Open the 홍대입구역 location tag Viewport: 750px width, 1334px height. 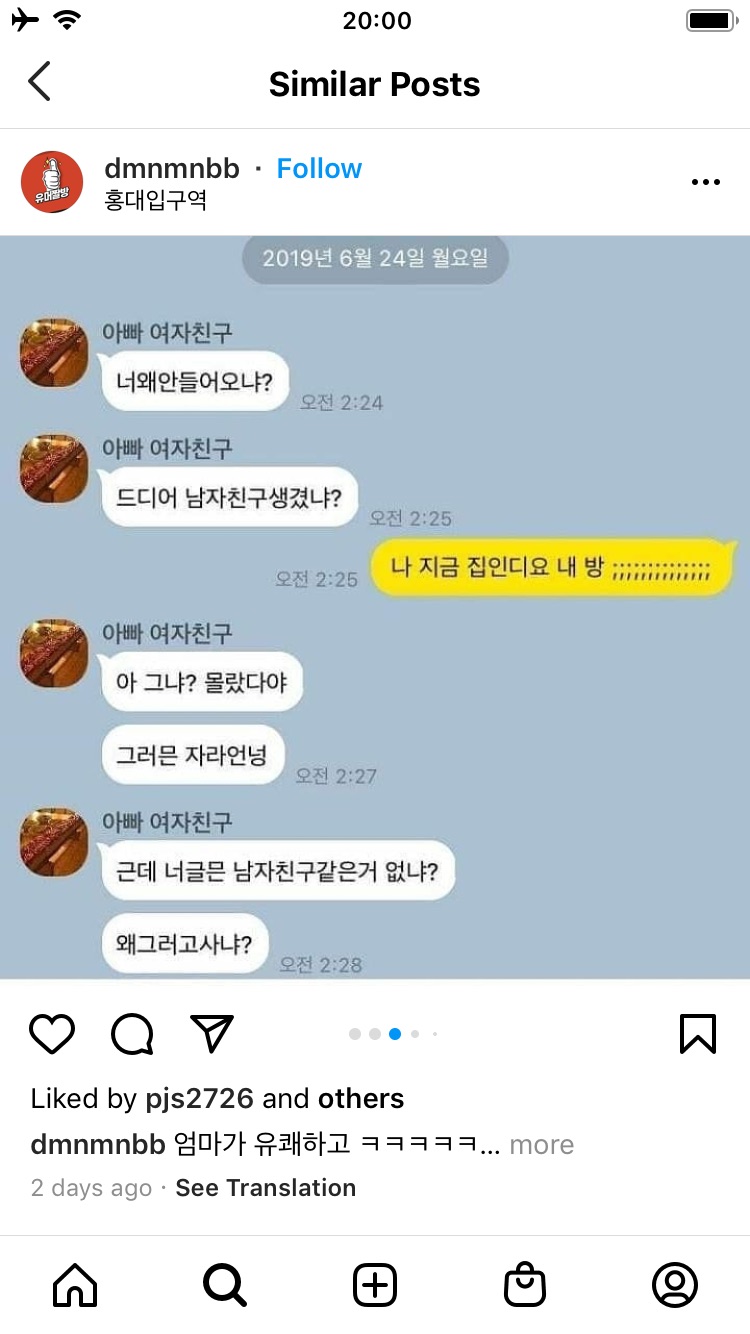click(155, 200)
